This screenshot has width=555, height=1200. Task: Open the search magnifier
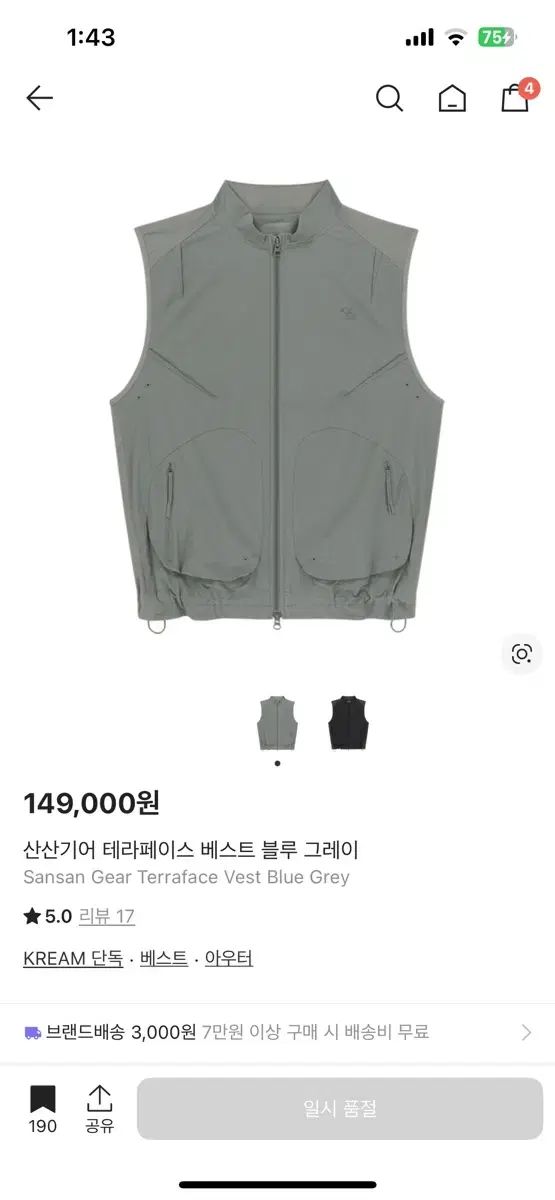(389, 98)
